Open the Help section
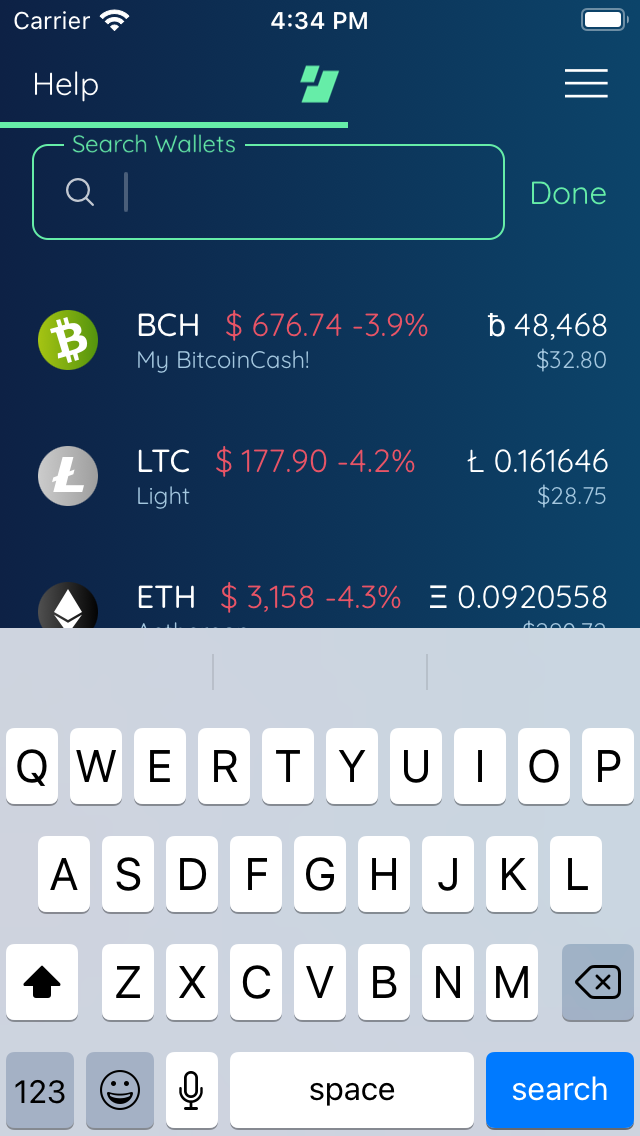The image size is (640, 1136). point(66,85)
